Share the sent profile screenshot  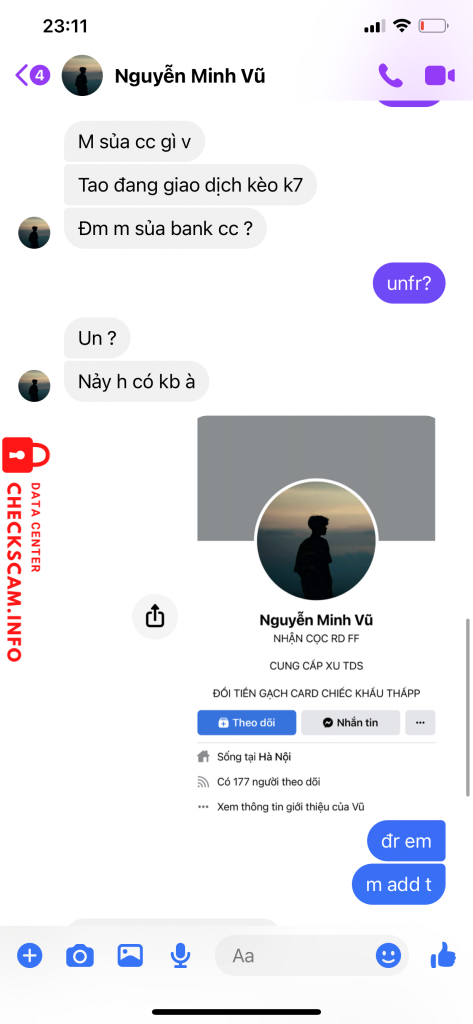155,616
